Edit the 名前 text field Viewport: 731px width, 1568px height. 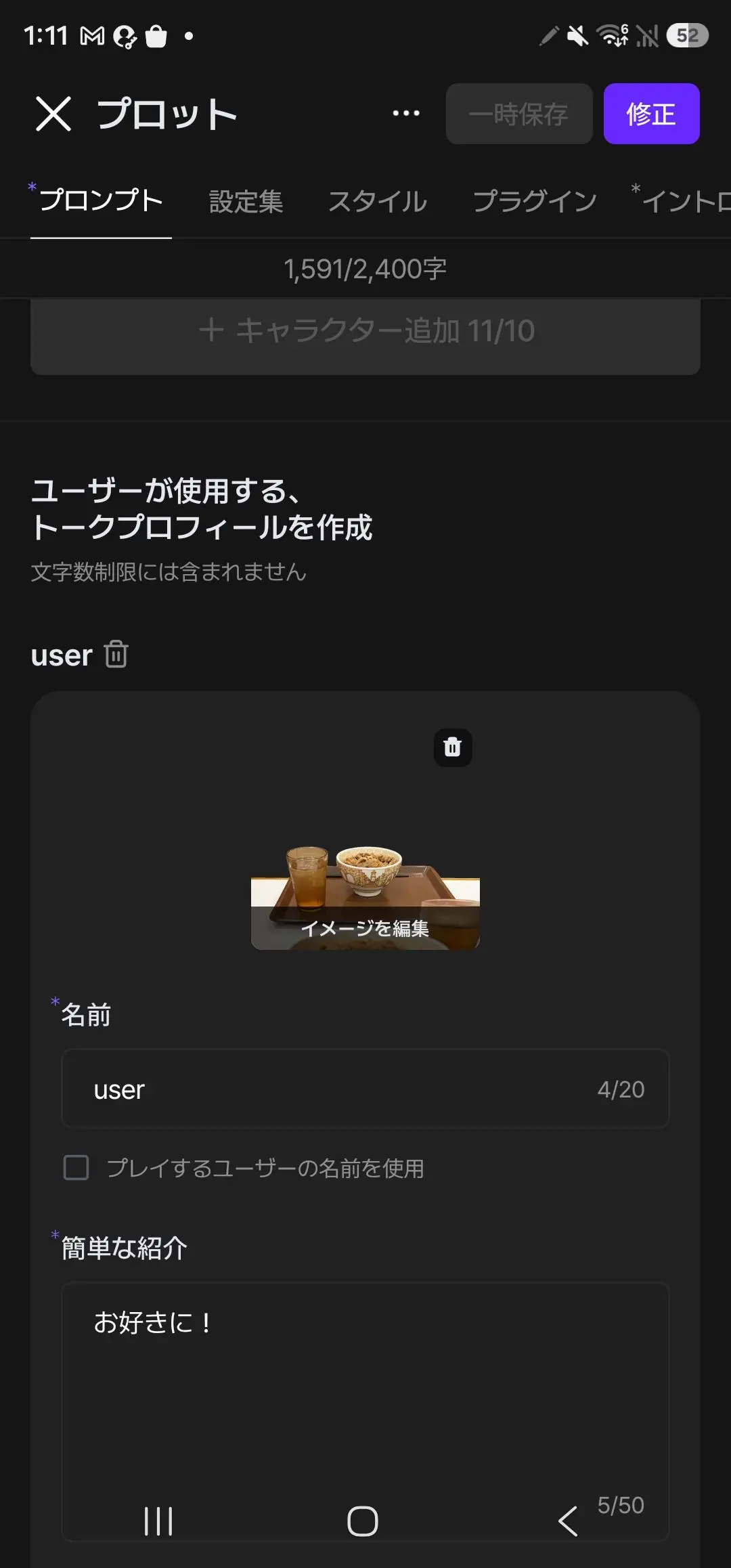click(x=365, y=1089)
